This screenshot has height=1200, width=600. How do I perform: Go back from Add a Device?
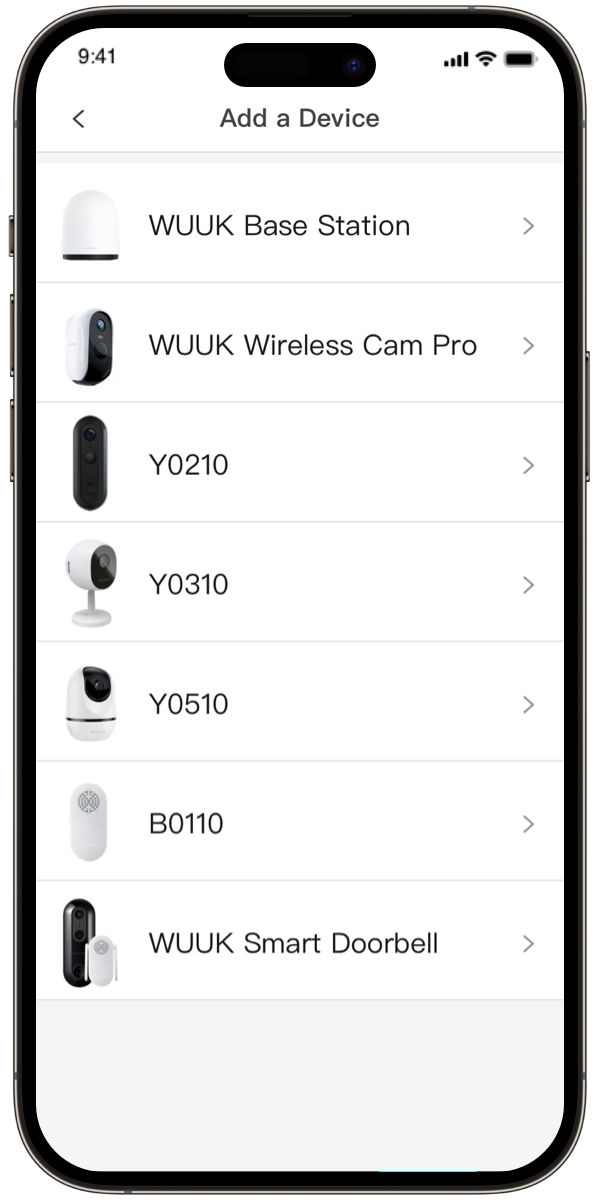click(79, 119)
